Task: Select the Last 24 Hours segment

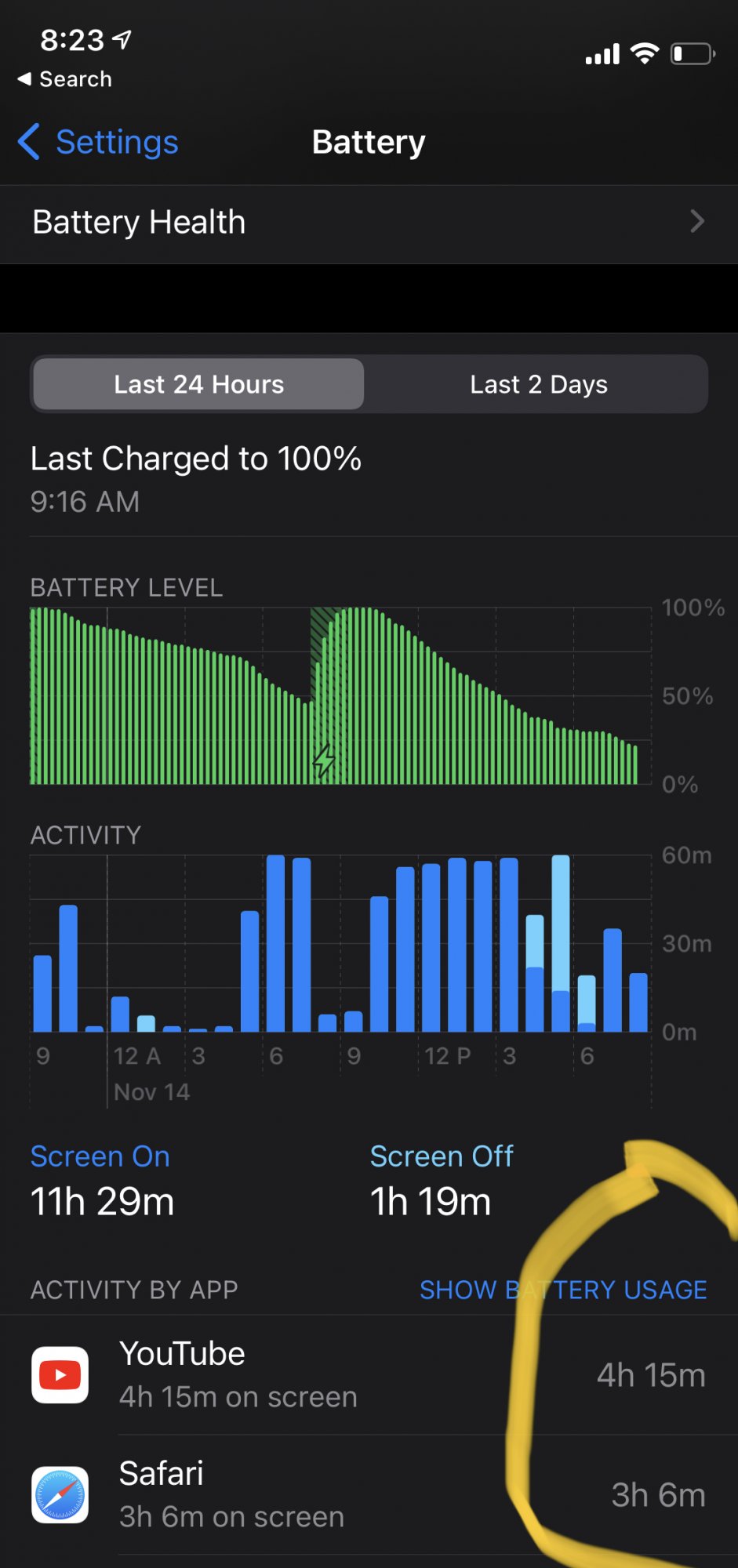Action: 198,384
